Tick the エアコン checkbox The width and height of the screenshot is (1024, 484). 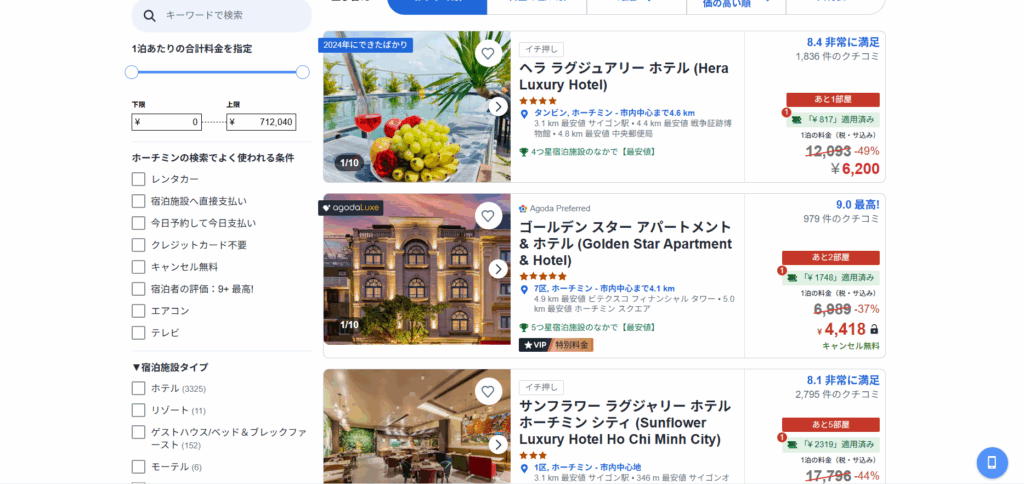139,311
